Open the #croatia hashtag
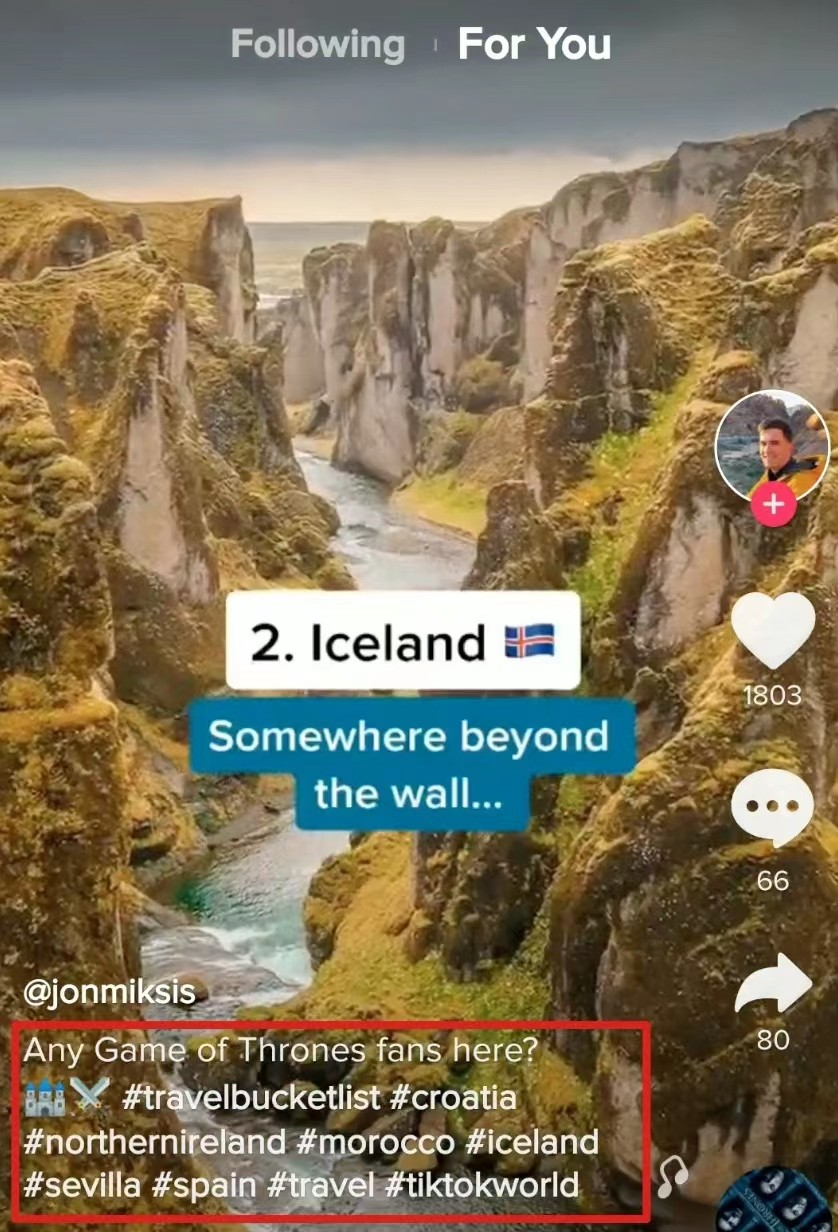 [x=453, y=1098]
